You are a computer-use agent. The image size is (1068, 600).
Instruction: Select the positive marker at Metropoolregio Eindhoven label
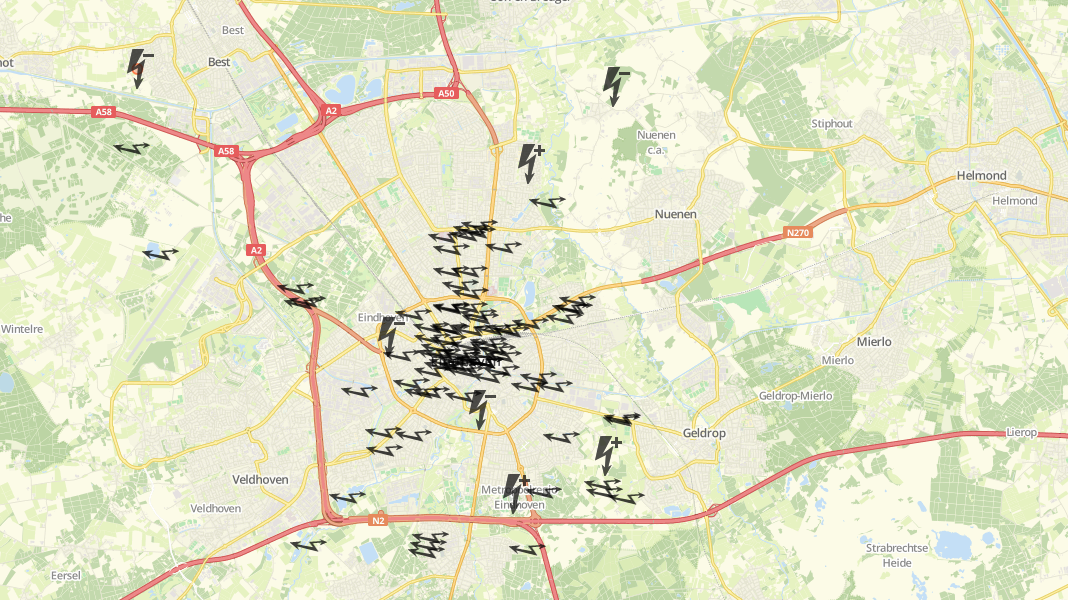(x=515, y=492)
